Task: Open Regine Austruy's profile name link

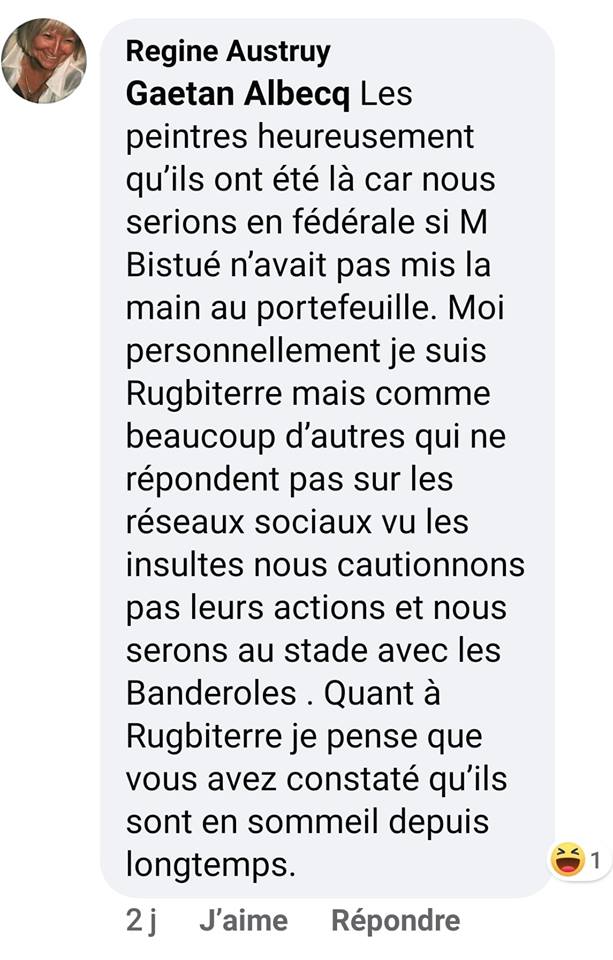Action: 228,52
